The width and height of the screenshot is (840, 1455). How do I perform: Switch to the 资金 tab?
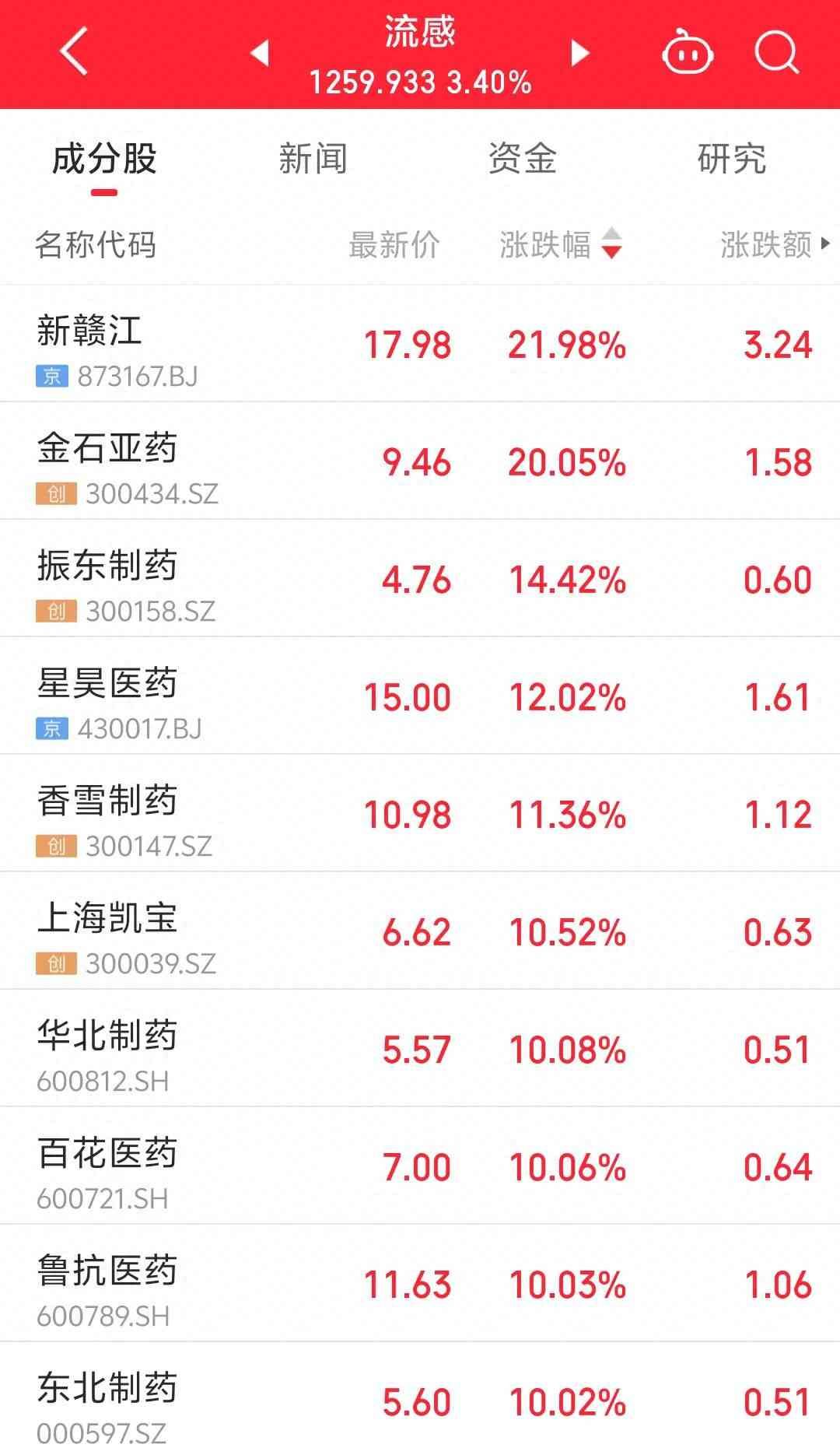point(522,160)
